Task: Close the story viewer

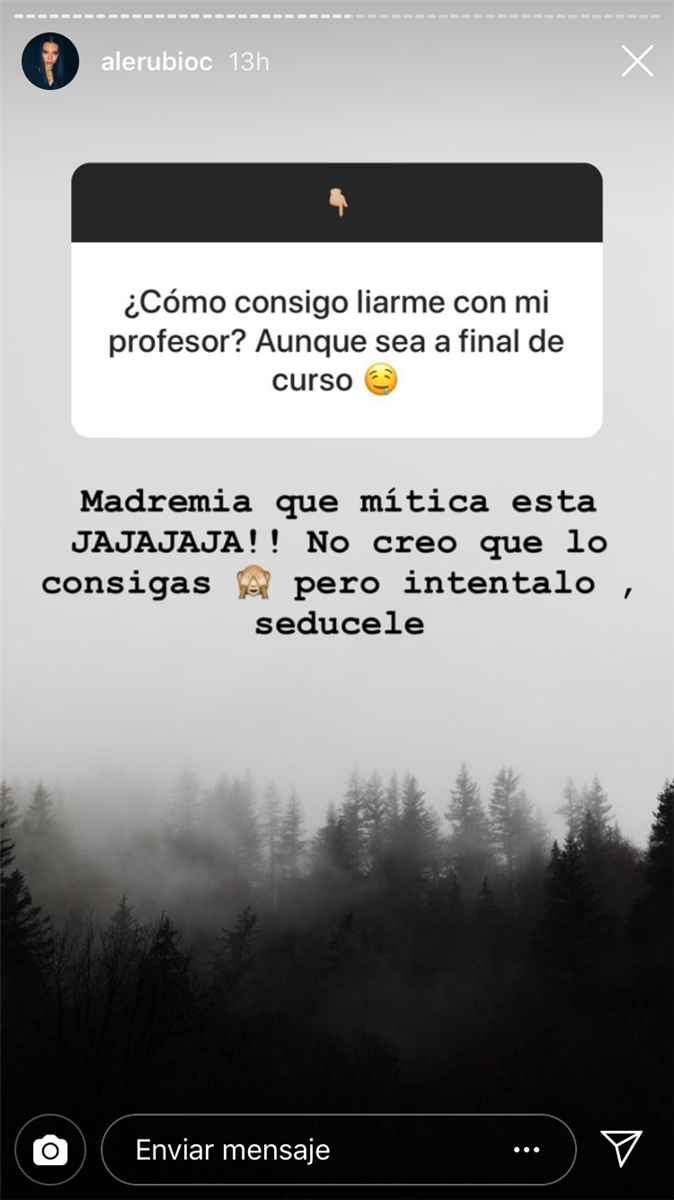Action: pyautogui.click(x=637, y=62)
